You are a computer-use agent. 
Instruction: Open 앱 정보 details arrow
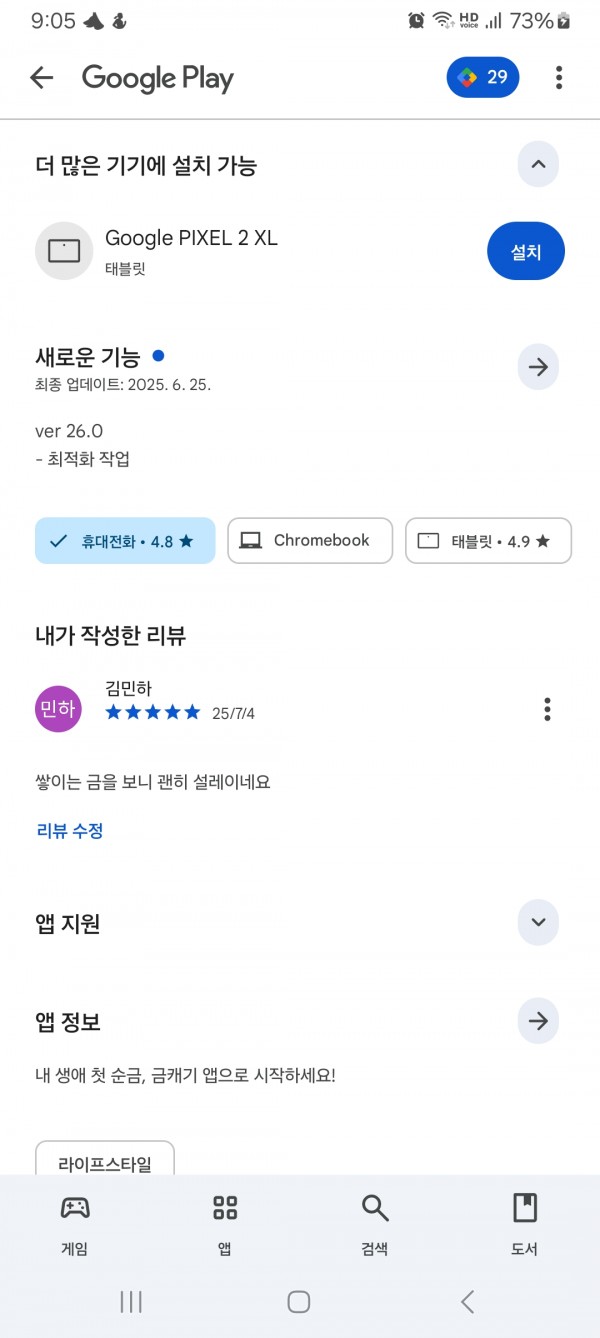[538, 1021]
